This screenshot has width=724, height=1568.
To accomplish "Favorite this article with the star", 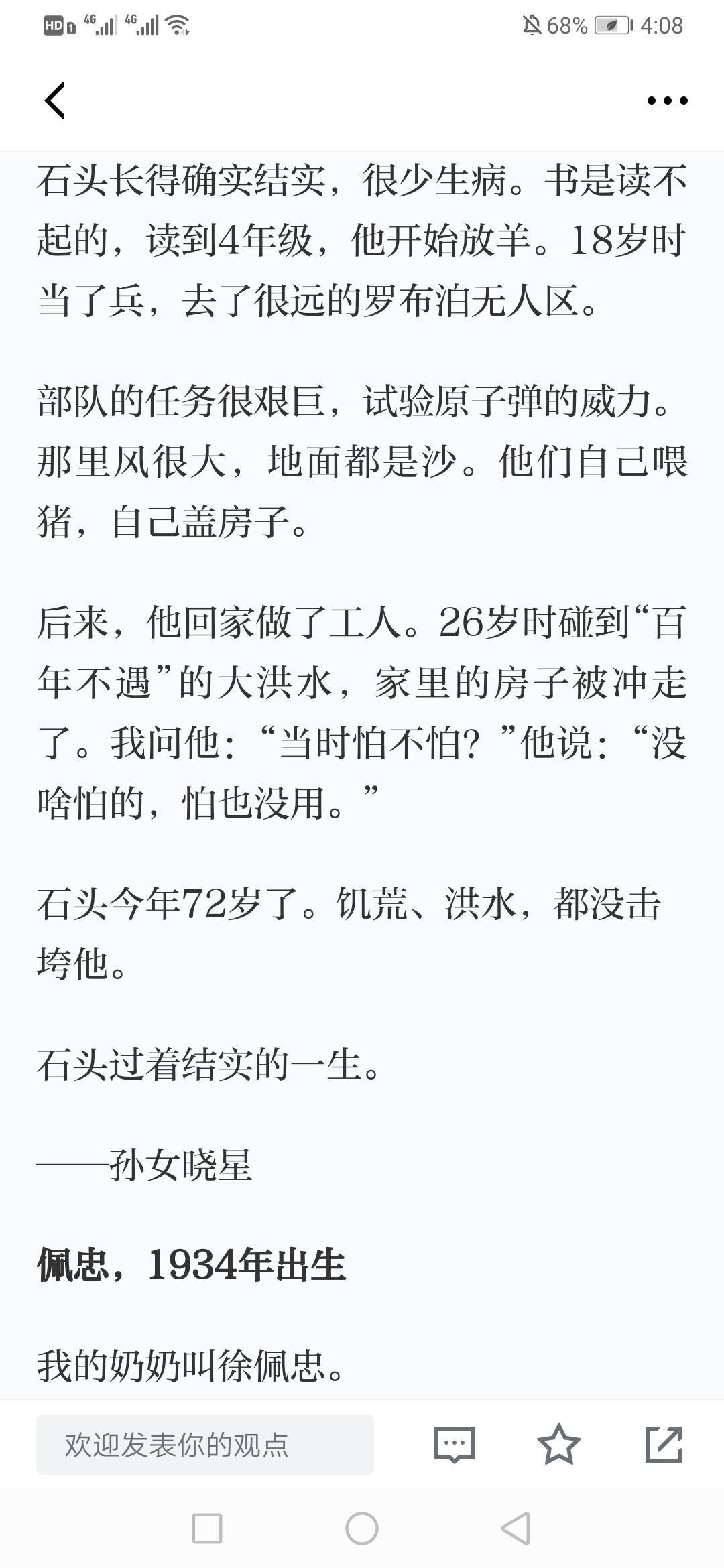I will click(559, 1444).
